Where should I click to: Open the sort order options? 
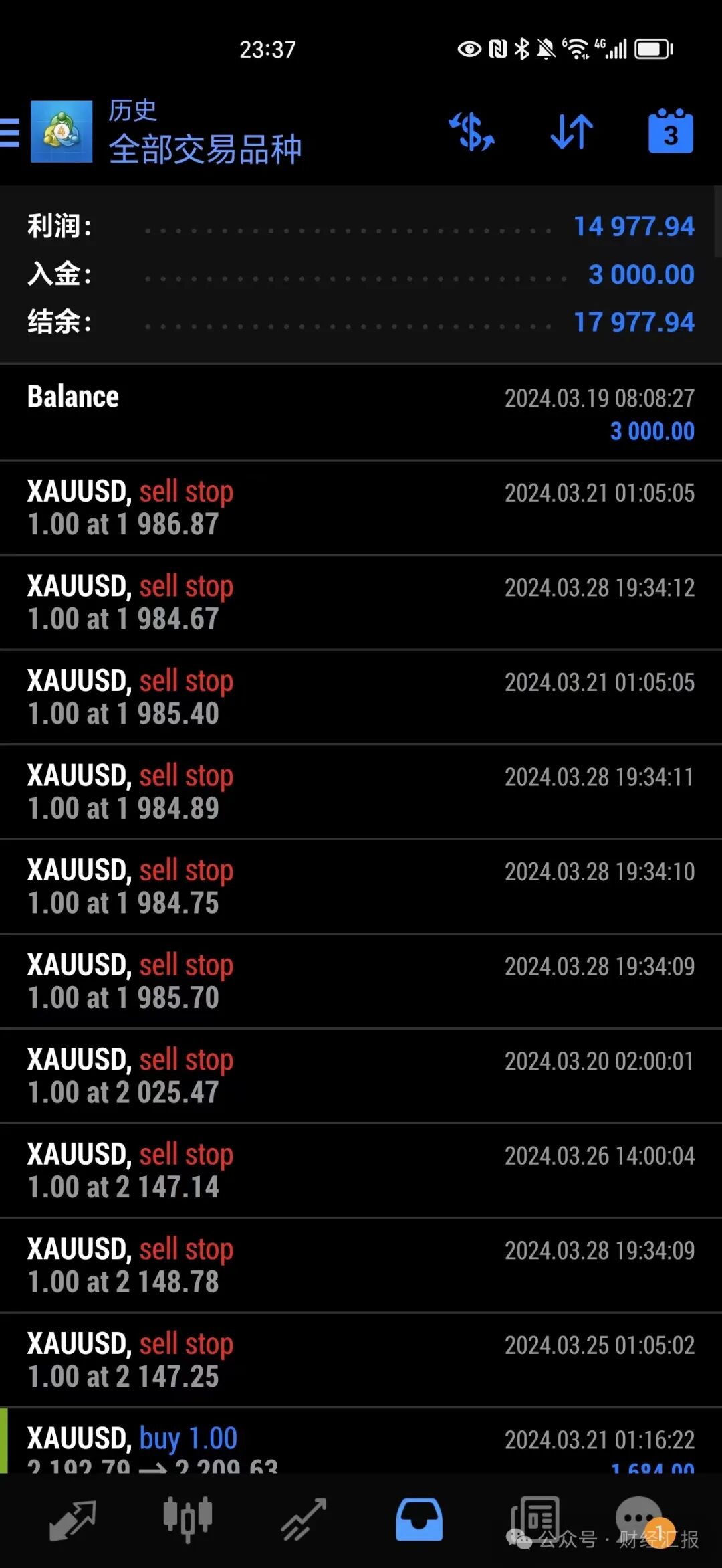click(572, 132)
